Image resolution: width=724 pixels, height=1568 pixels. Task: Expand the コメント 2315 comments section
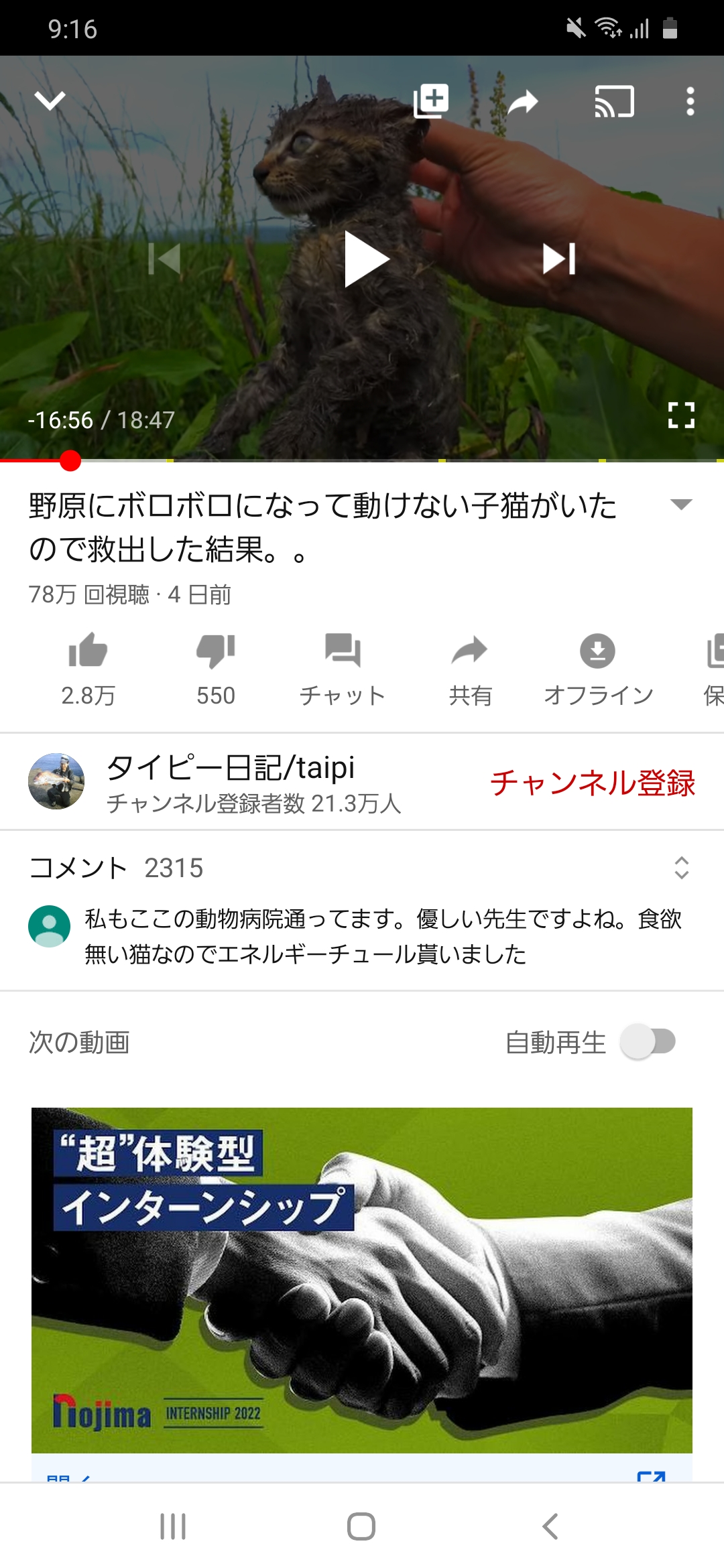click(362, 868)
